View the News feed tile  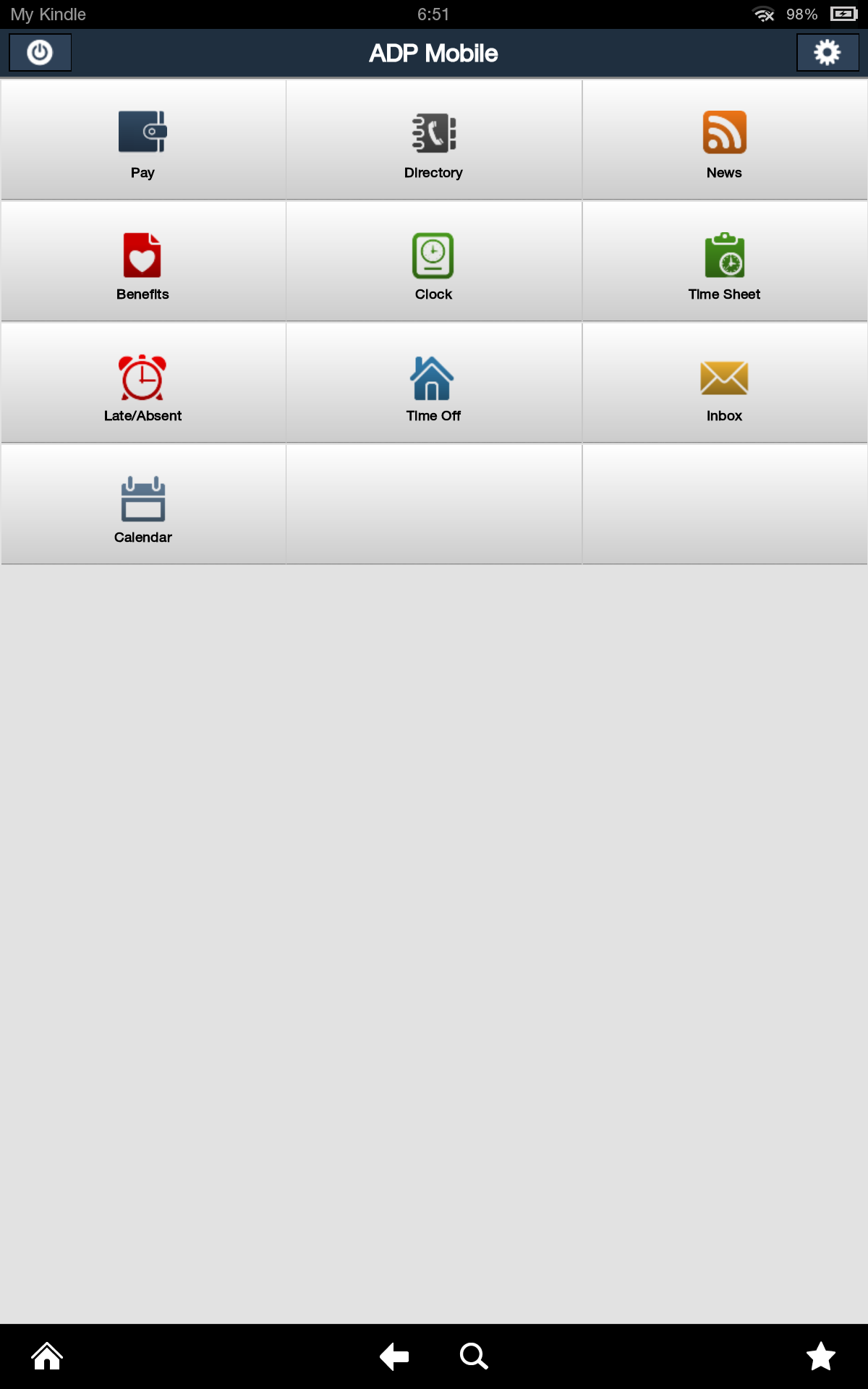724,141
